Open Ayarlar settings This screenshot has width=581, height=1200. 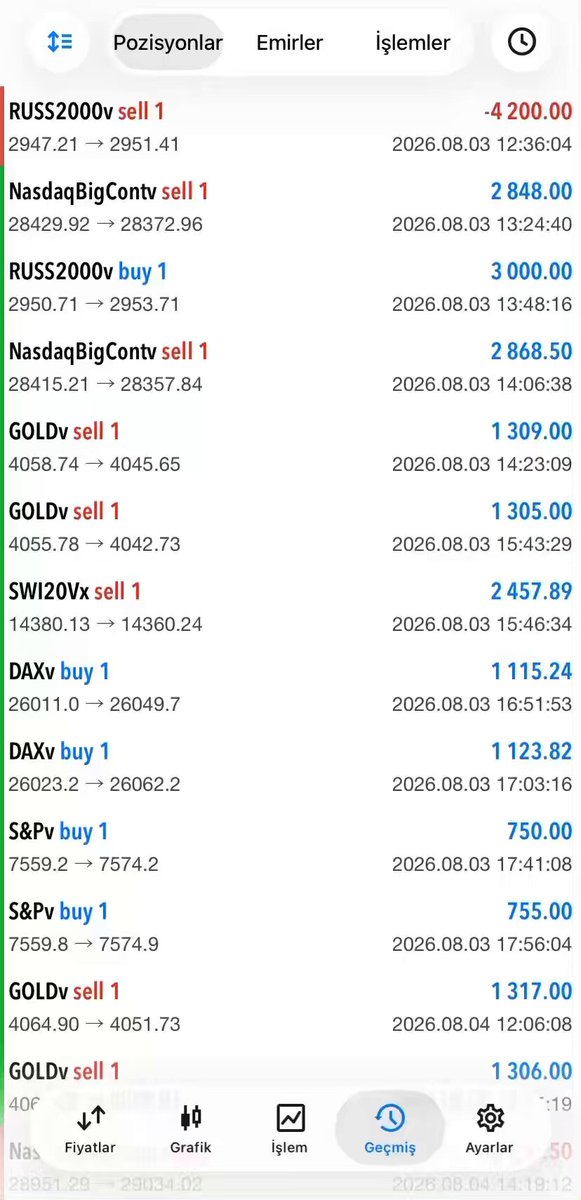click(x=490, y=1130)
